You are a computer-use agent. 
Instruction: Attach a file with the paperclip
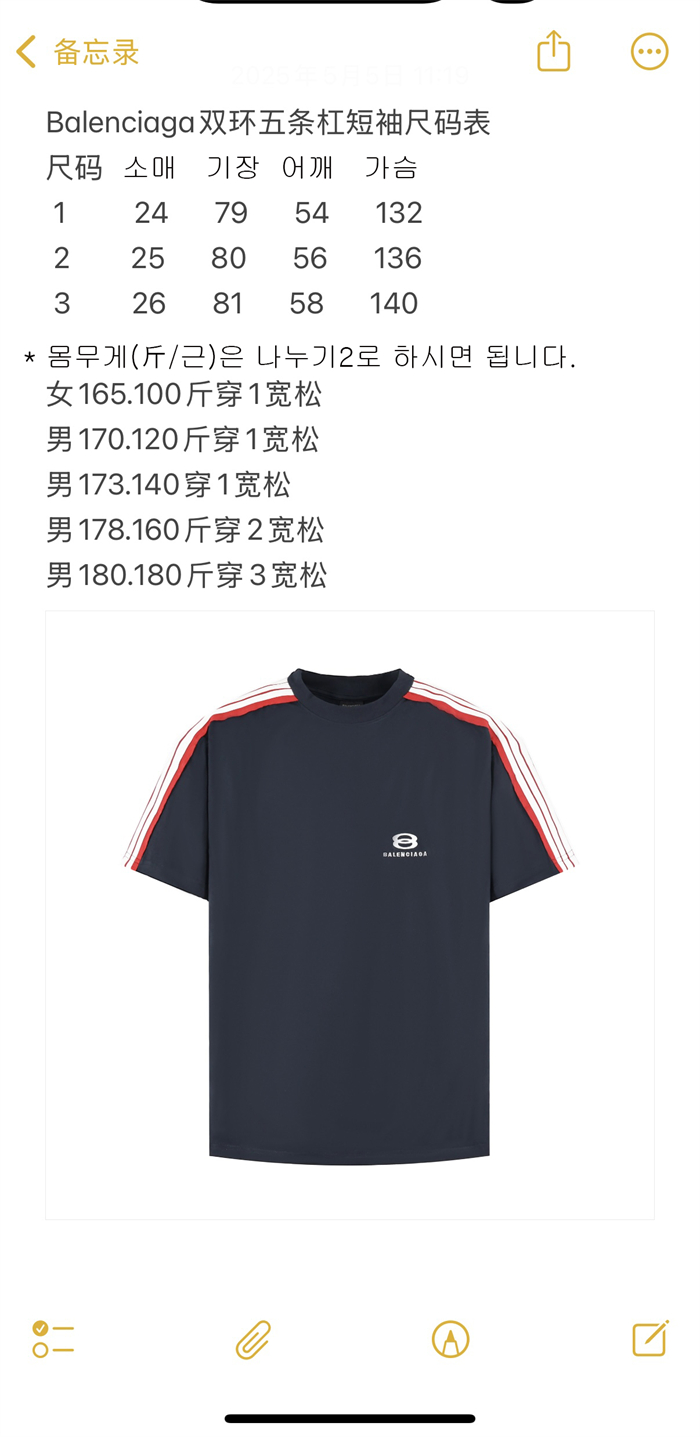tap(253, 1339)
